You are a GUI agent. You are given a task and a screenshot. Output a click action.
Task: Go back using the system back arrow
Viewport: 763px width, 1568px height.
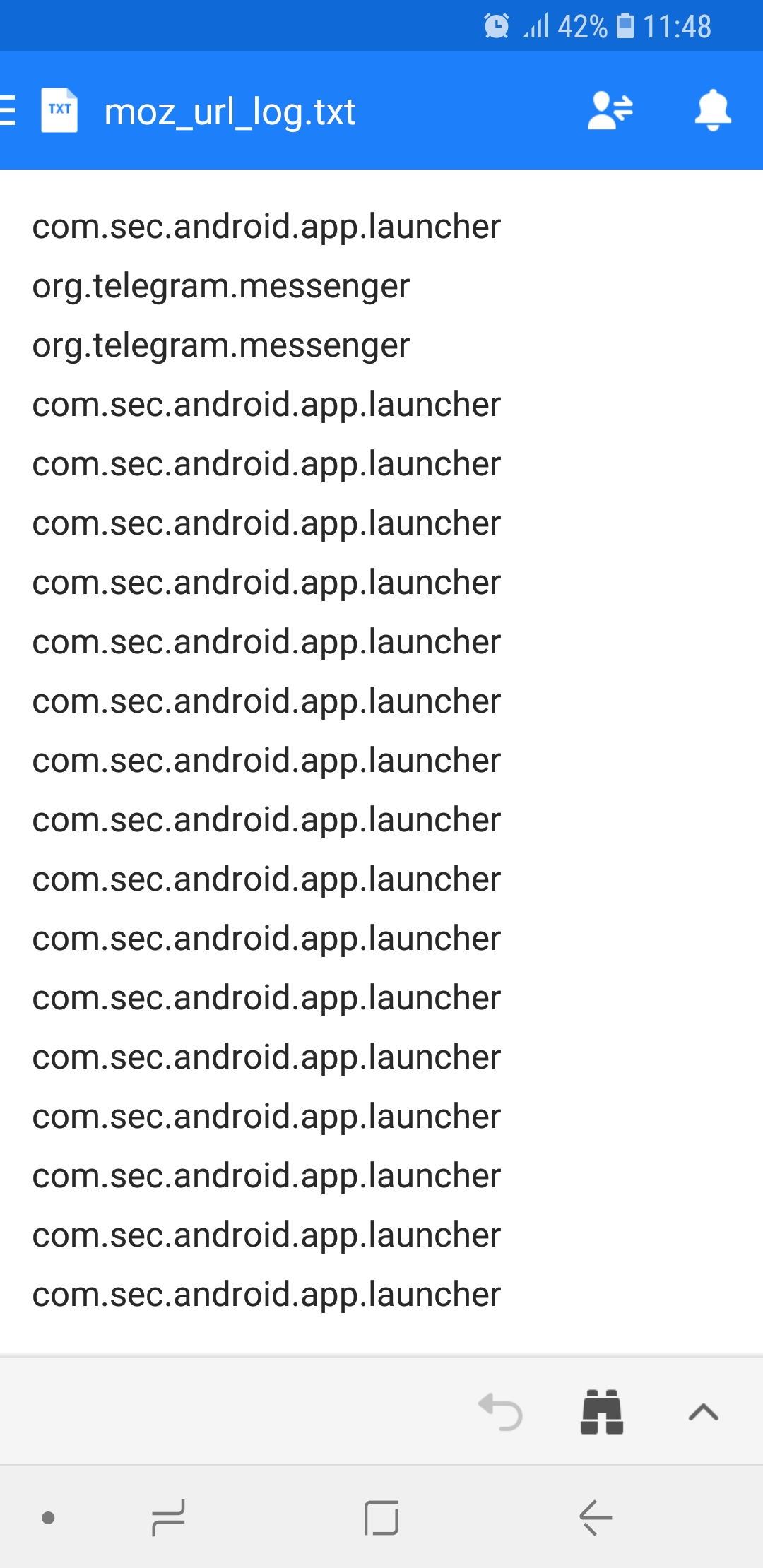point(595,1517)
